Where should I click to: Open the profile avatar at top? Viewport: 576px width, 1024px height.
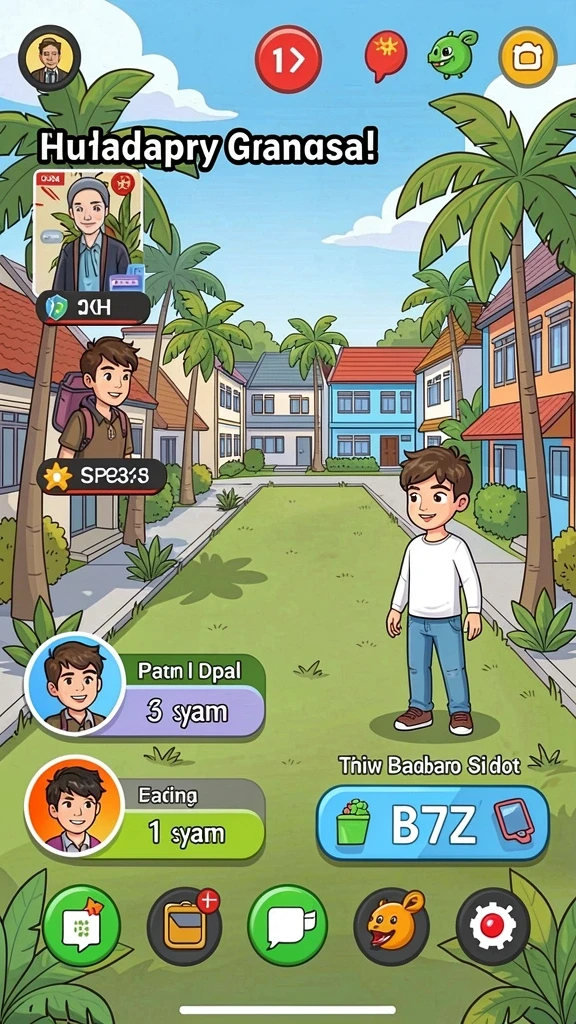coord(50,58)
